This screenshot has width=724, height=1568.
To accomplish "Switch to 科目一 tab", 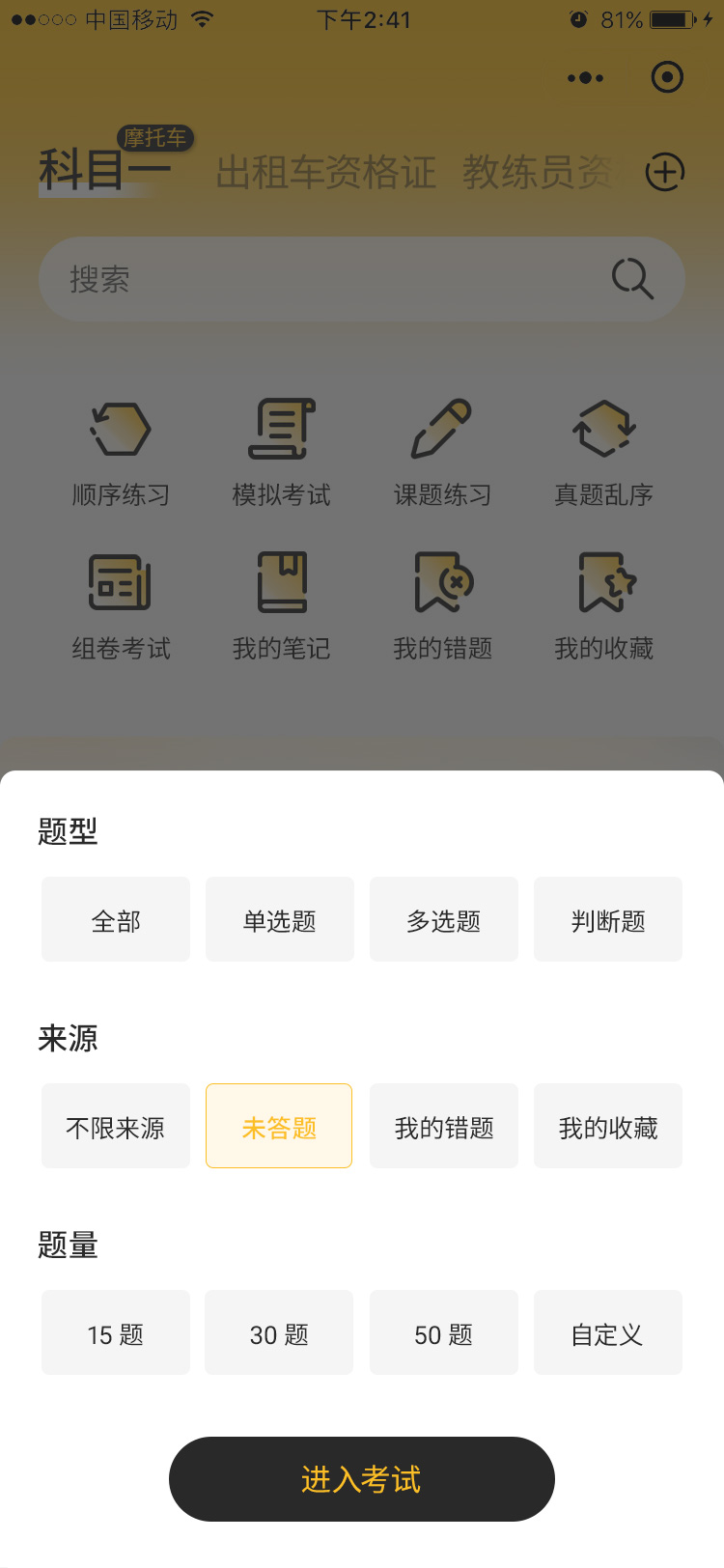I will pos(100,172).
